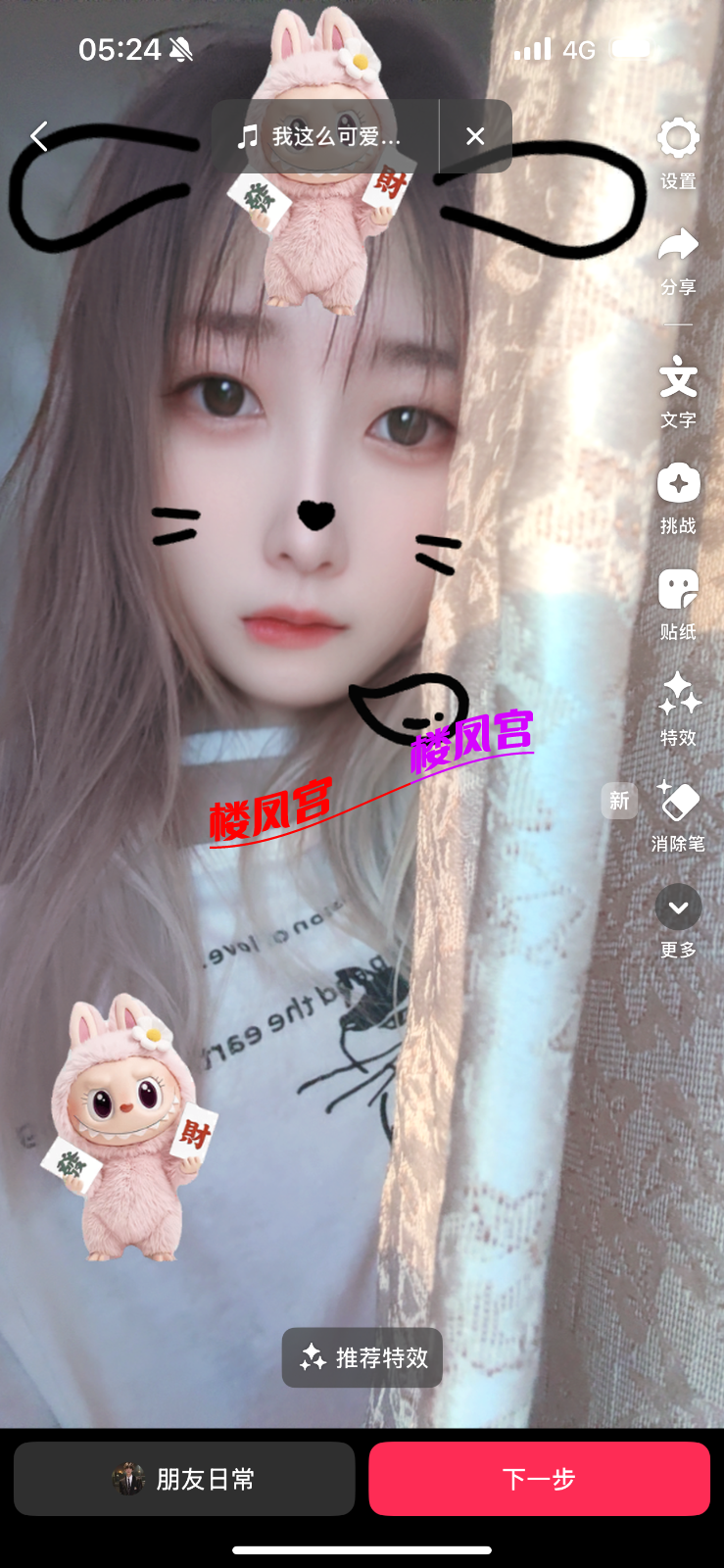The image size is (724, 1568).
Task: Select the 消除笔 eraser pen tool
Action: (678, 814)
